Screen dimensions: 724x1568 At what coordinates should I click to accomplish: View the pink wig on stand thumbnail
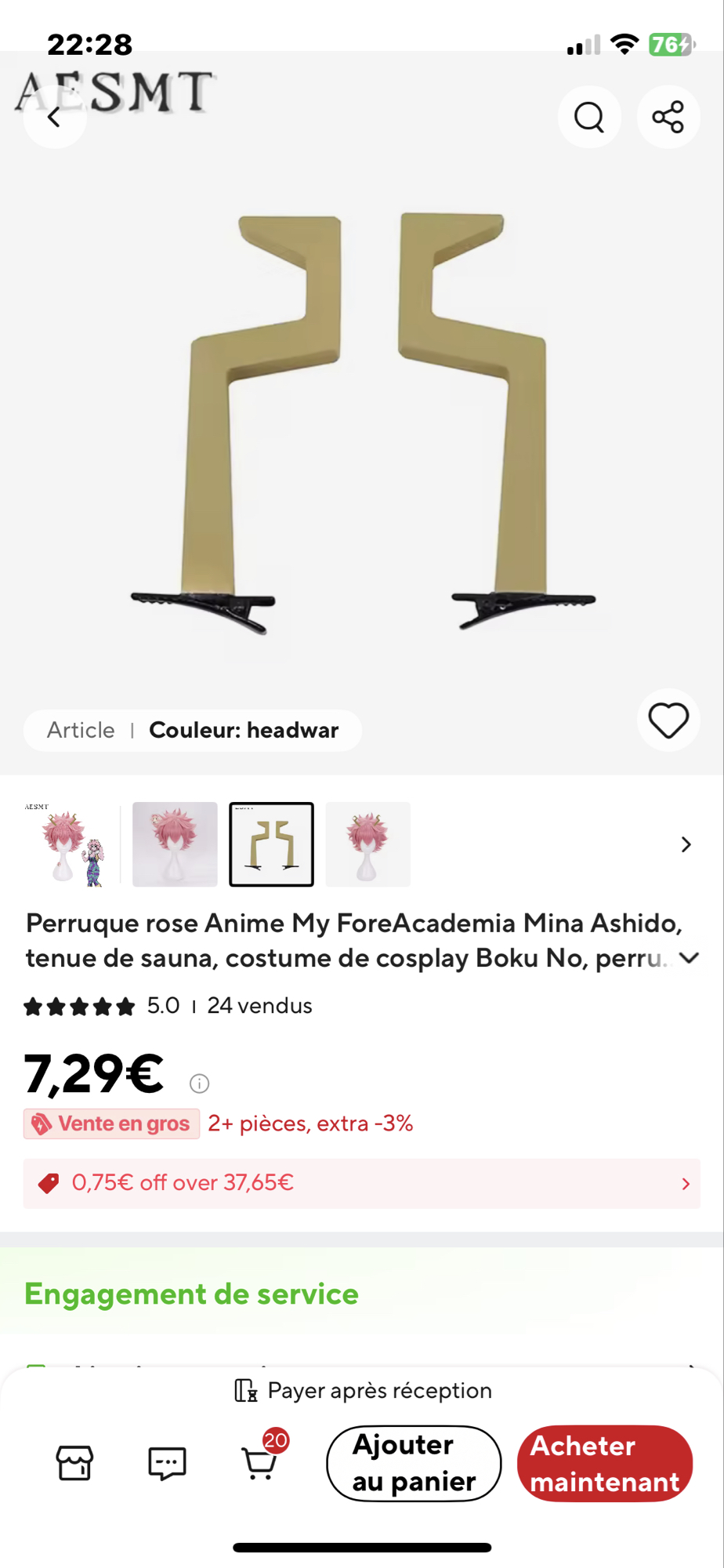pos(175,844)
